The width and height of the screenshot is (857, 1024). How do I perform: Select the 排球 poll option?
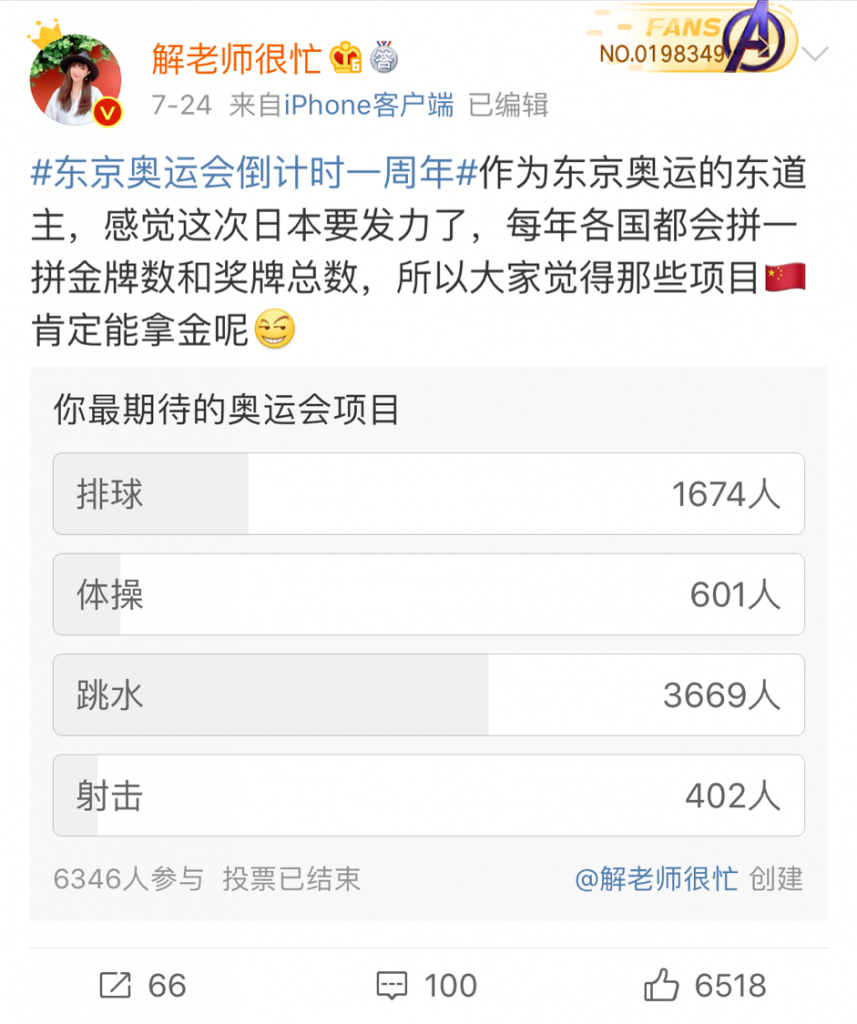(428, 494)
